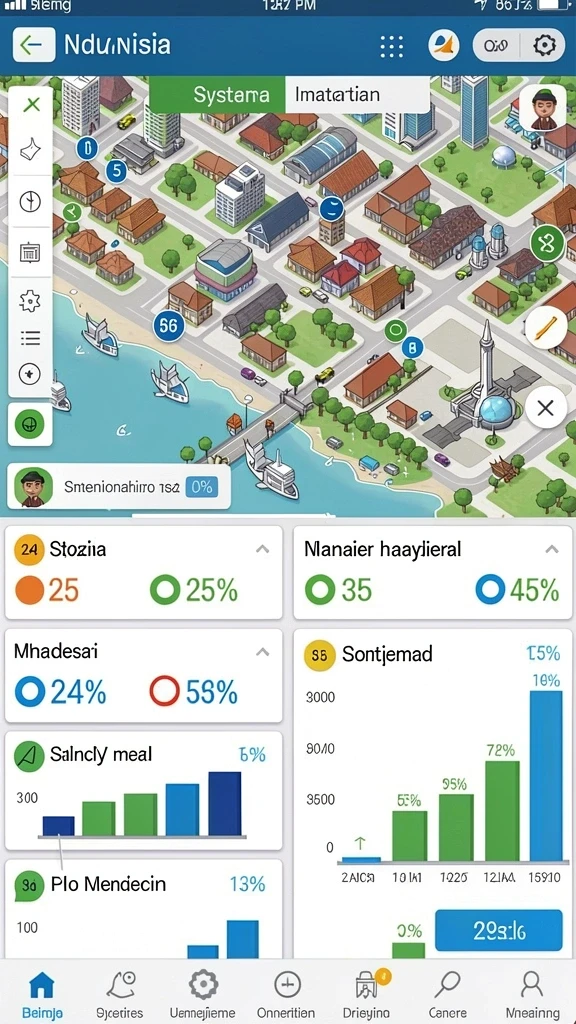Tap the pencil edit button on map
This screenshot has height=1024, width=576.
545,325
